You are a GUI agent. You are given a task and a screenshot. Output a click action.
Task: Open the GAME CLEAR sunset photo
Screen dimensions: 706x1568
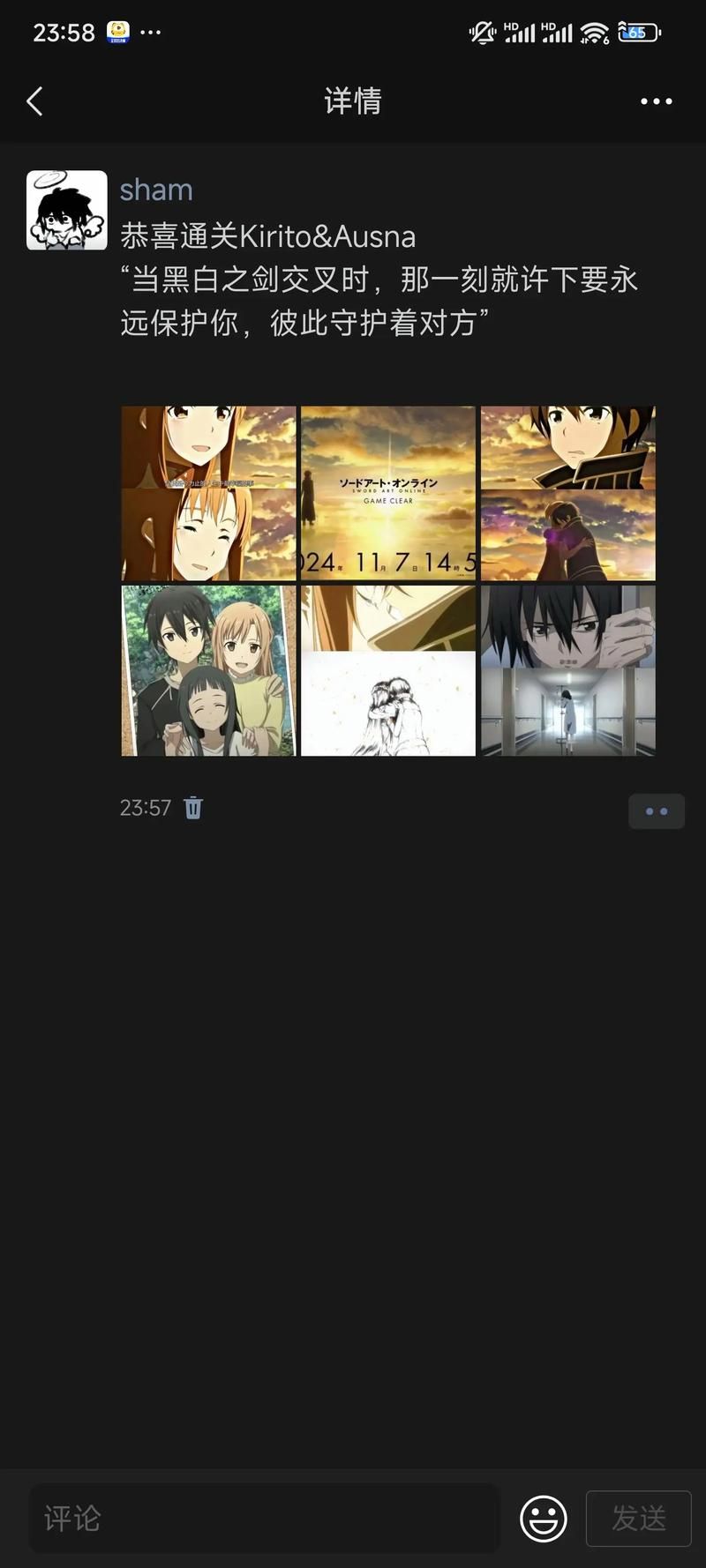click(x=388, y=492)
